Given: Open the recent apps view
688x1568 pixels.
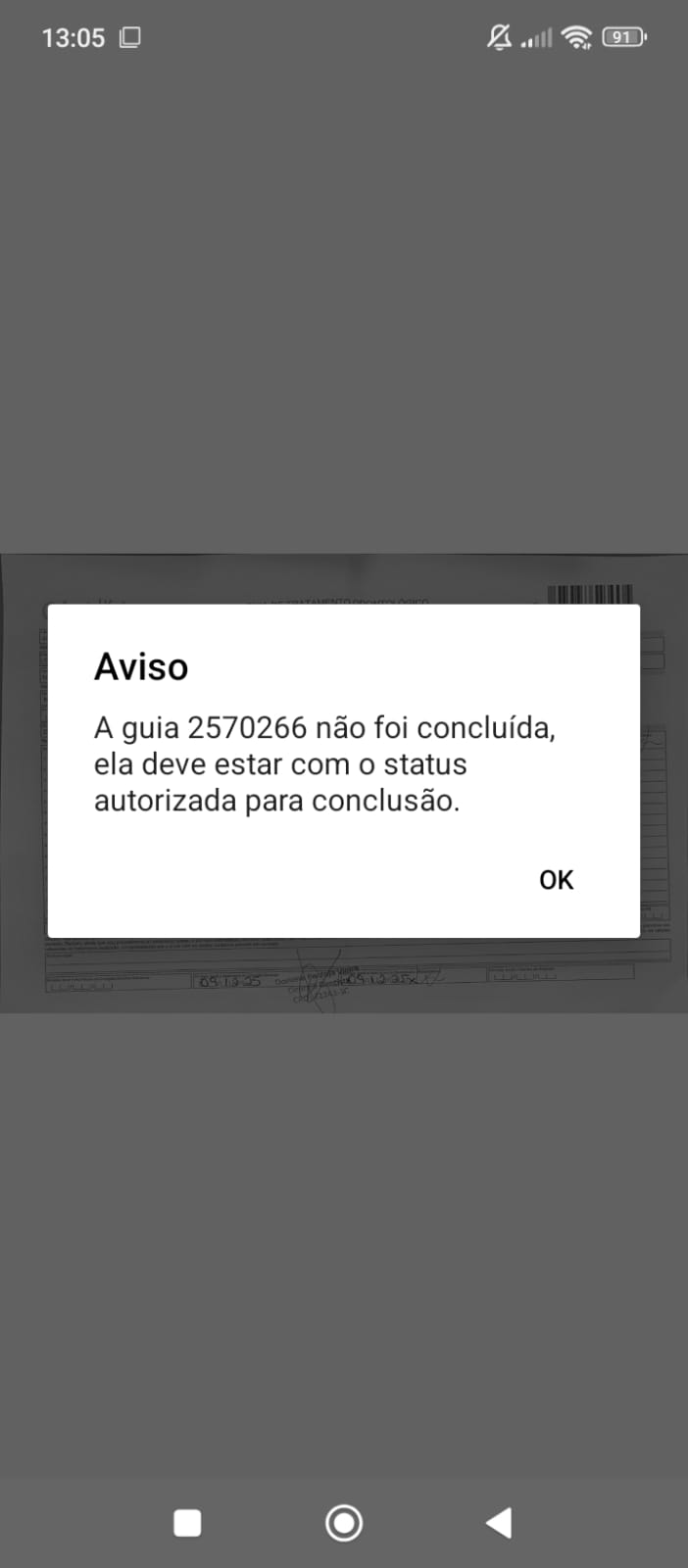Looking at the screenshot, I should [x=187, y=1523].
